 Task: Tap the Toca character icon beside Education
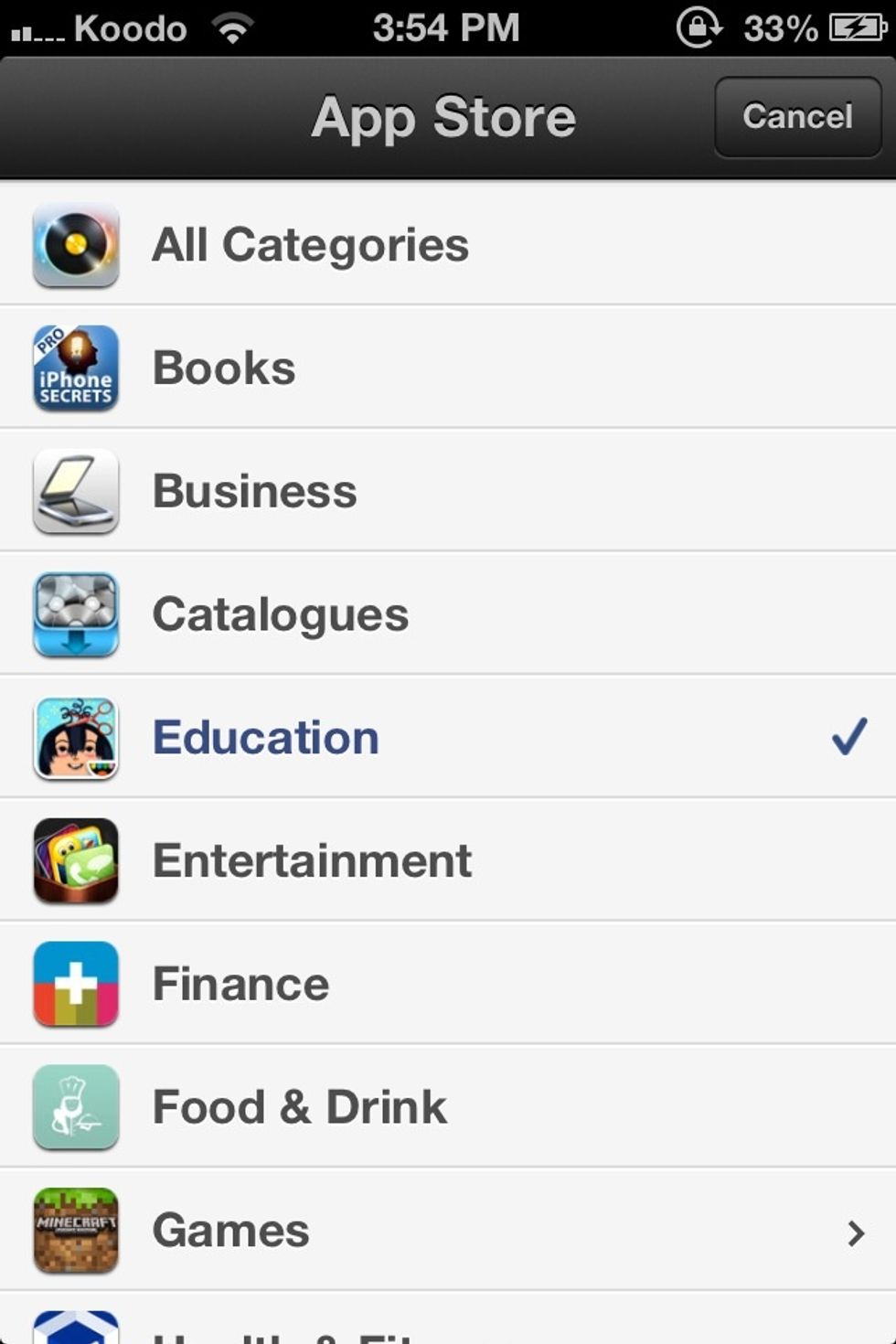coord(76,738)
